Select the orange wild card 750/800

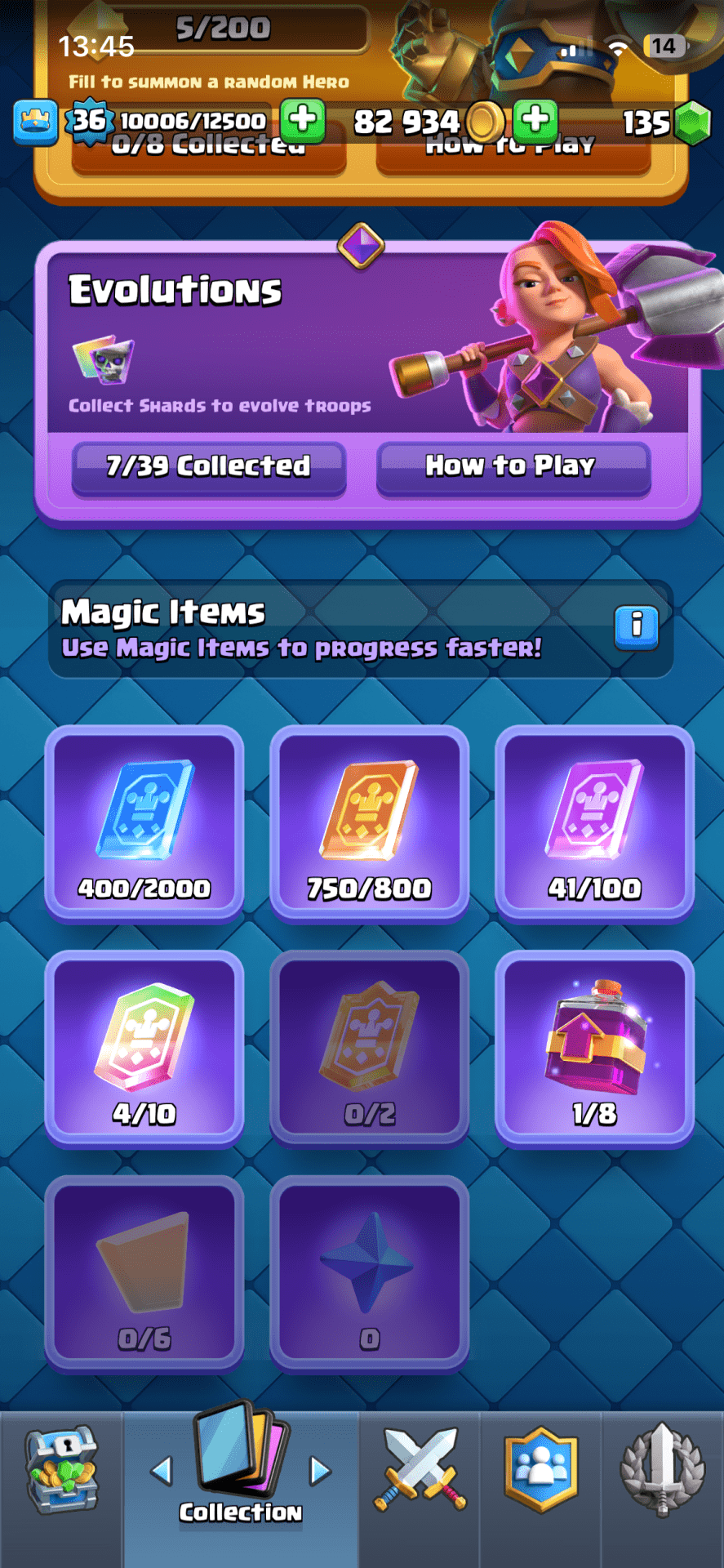(369, 823)
